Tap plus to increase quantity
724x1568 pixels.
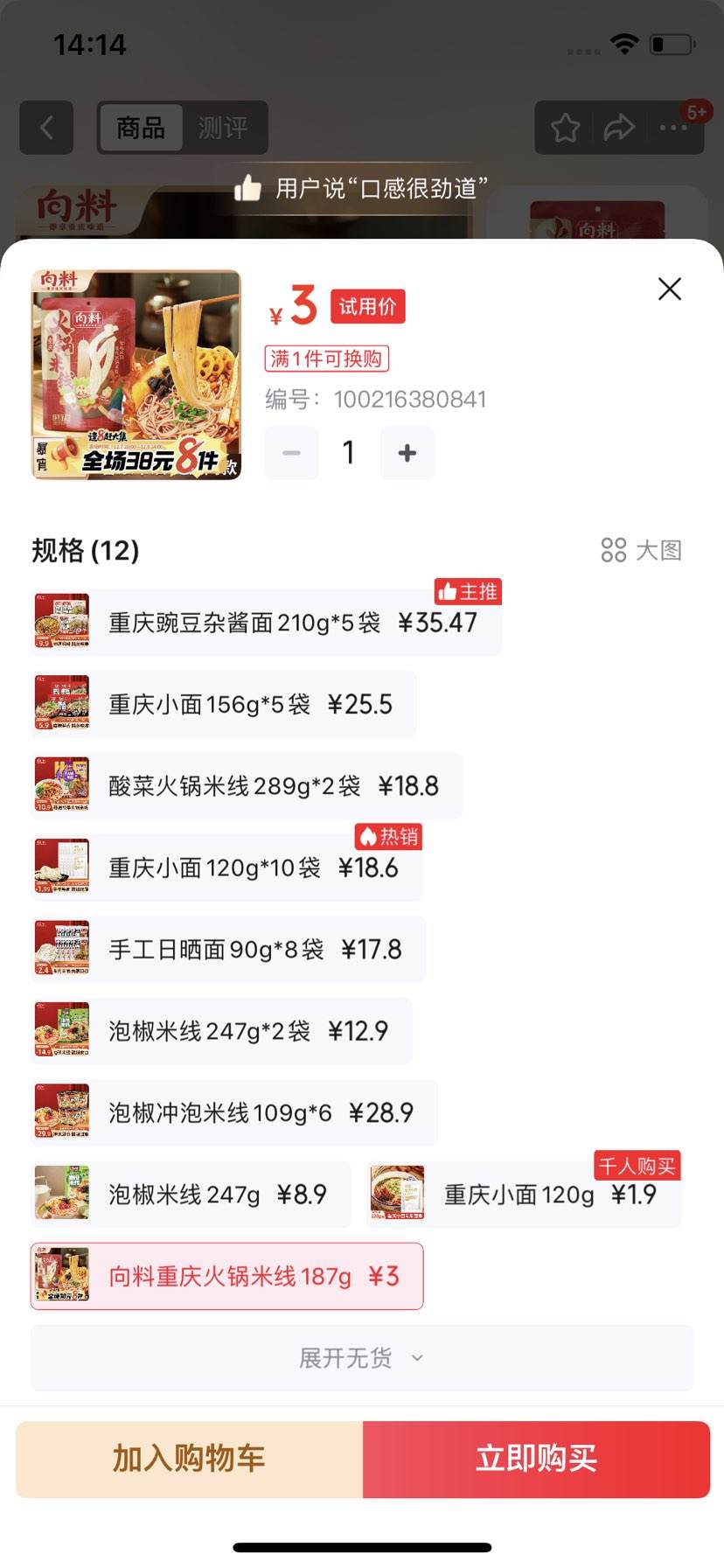tap(406, 453)
